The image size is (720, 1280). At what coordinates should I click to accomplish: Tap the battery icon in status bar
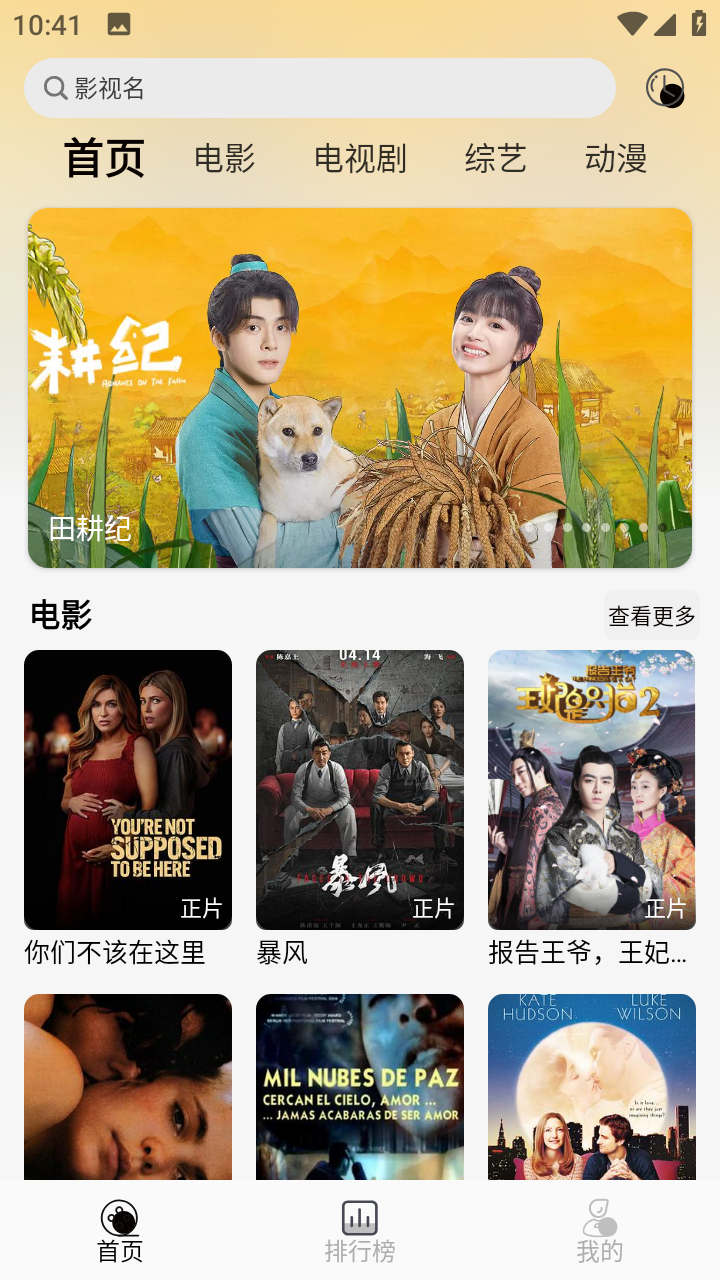click(x=696, y=24)
